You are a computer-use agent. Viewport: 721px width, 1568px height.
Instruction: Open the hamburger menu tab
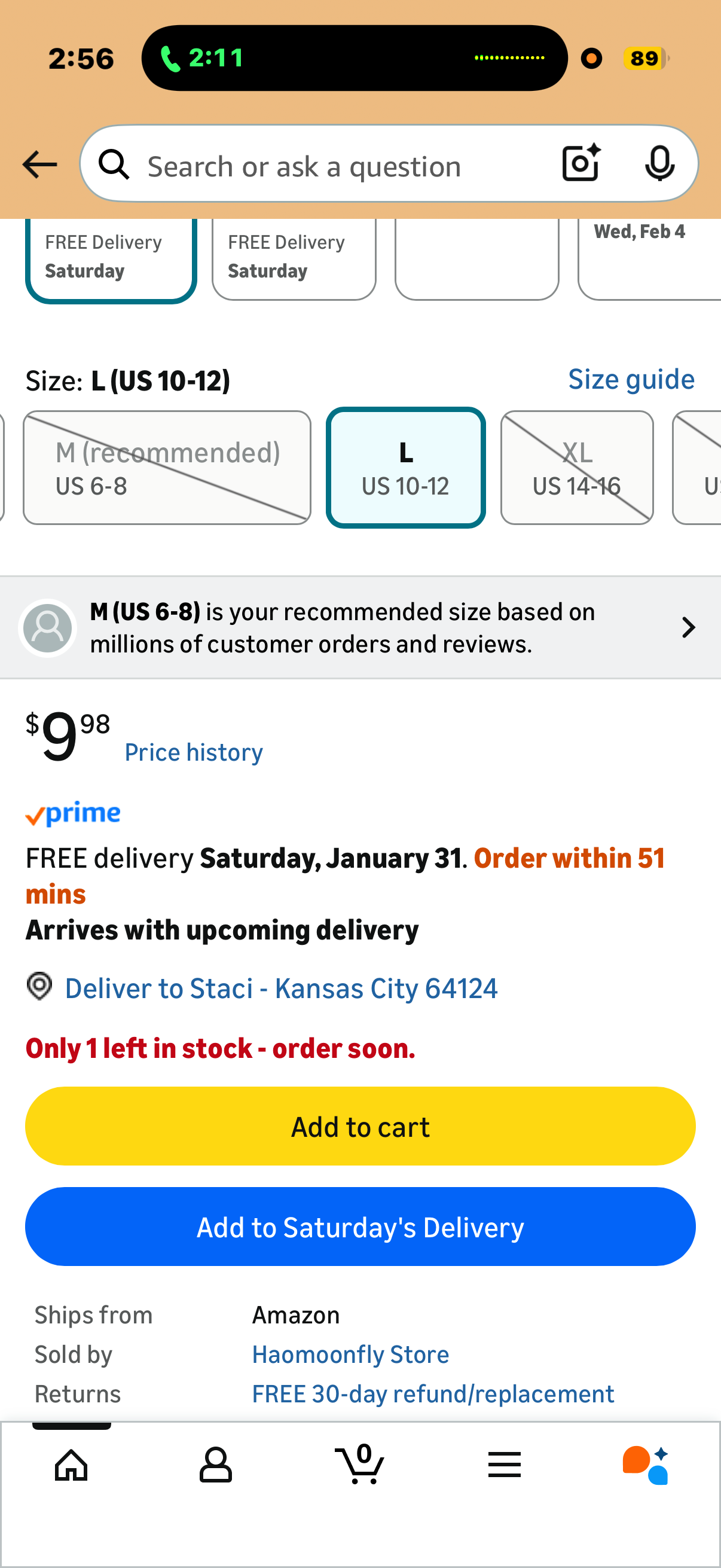pos(504,1465)
